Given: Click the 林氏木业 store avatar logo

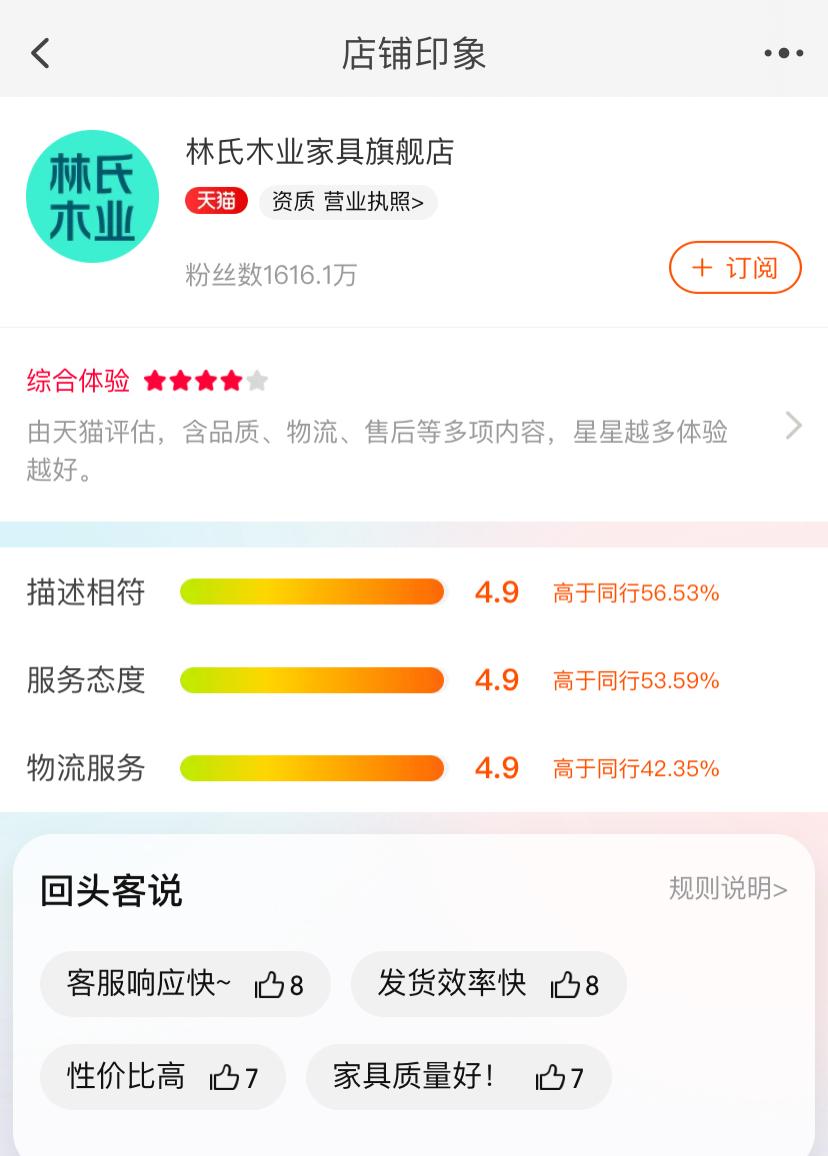Looking at the screenshot, I should 92,197.
